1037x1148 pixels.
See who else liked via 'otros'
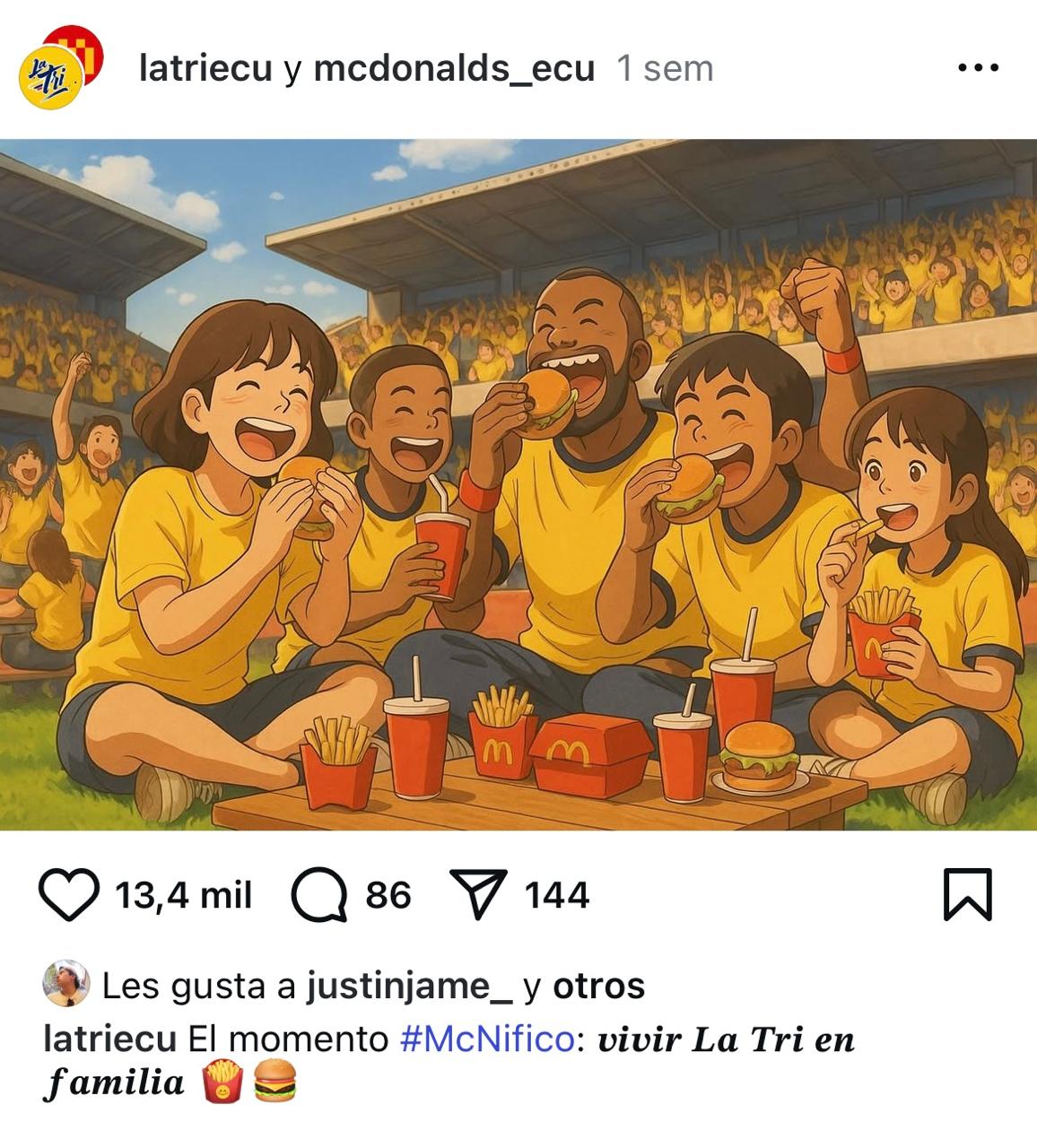pyautogui.click(x=598, y=986)
